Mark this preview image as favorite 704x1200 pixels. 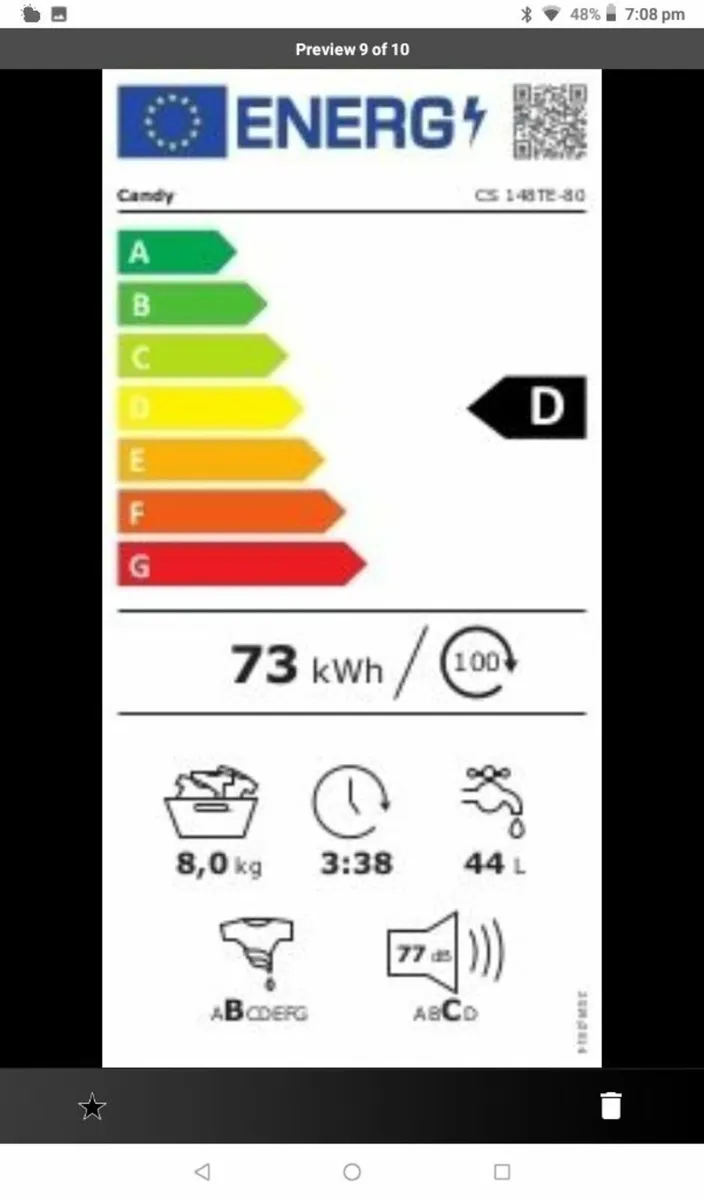point(92,1106)
